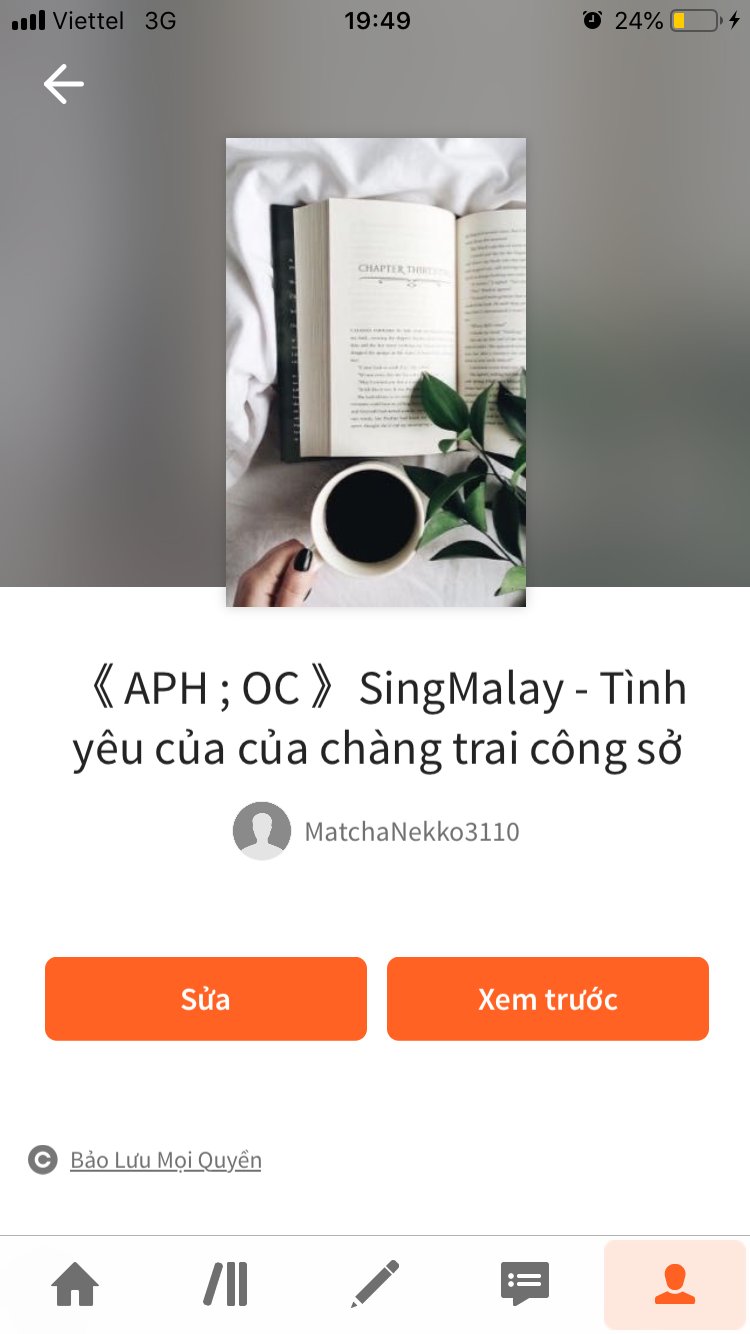The width and height of the screenshot is (750, 1334).
Task: Open the Bảo Lưu Mọi Quyền copyright link
Action: click(165, 1160)
